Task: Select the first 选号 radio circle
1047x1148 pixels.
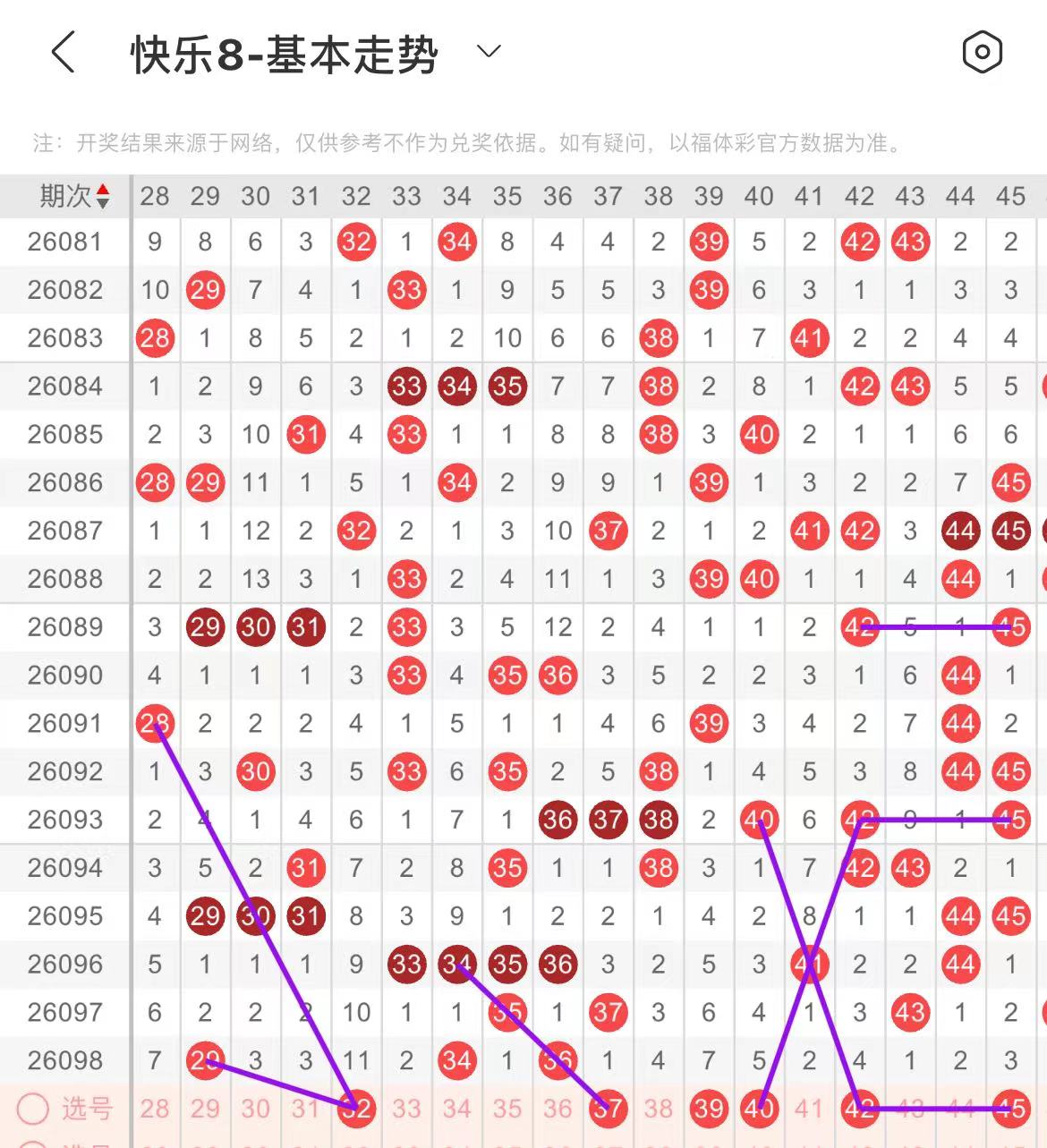Action: tap(33, 1109)
